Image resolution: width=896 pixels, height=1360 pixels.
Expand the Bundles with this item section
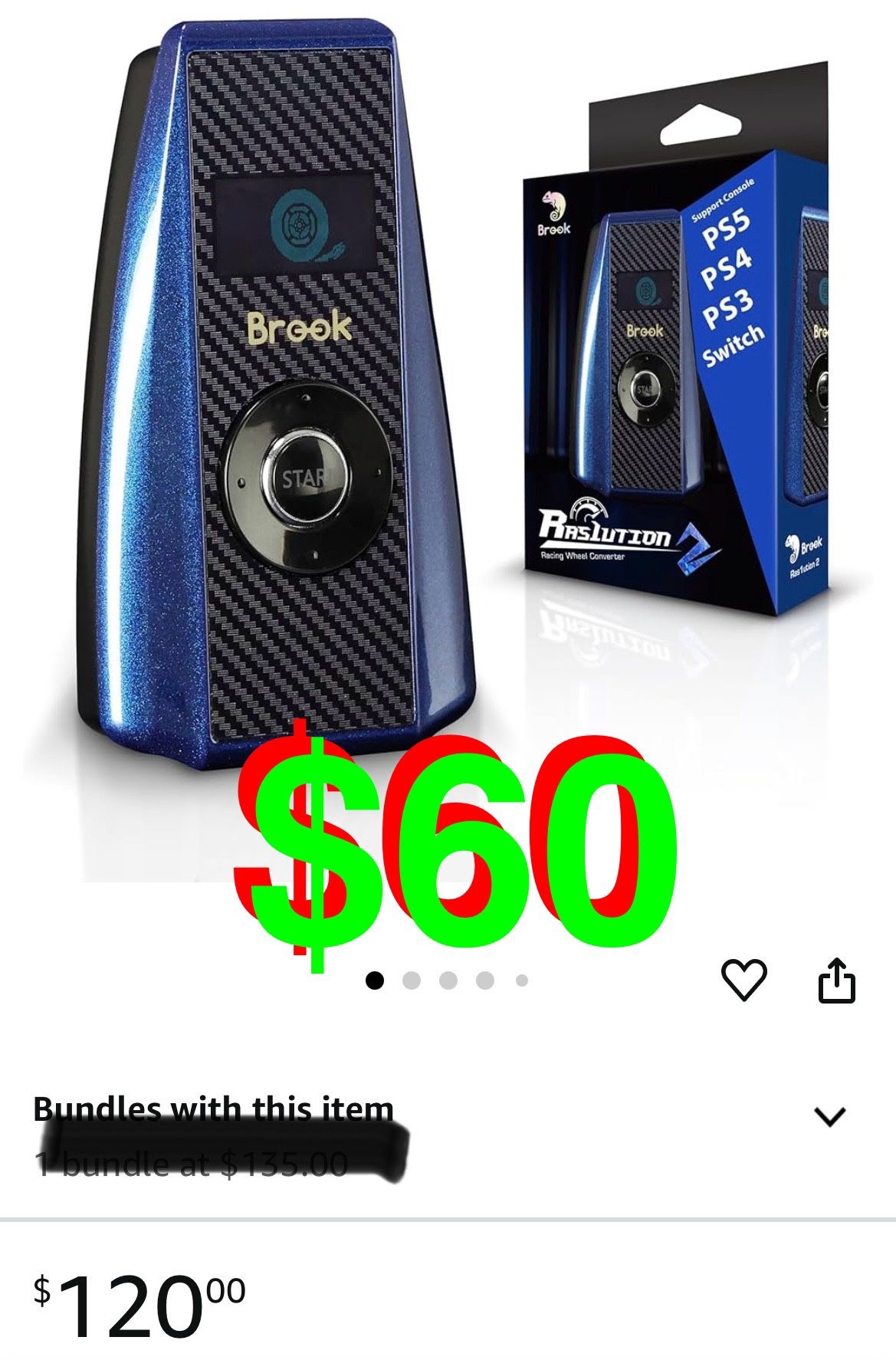tap(830, 1116)
